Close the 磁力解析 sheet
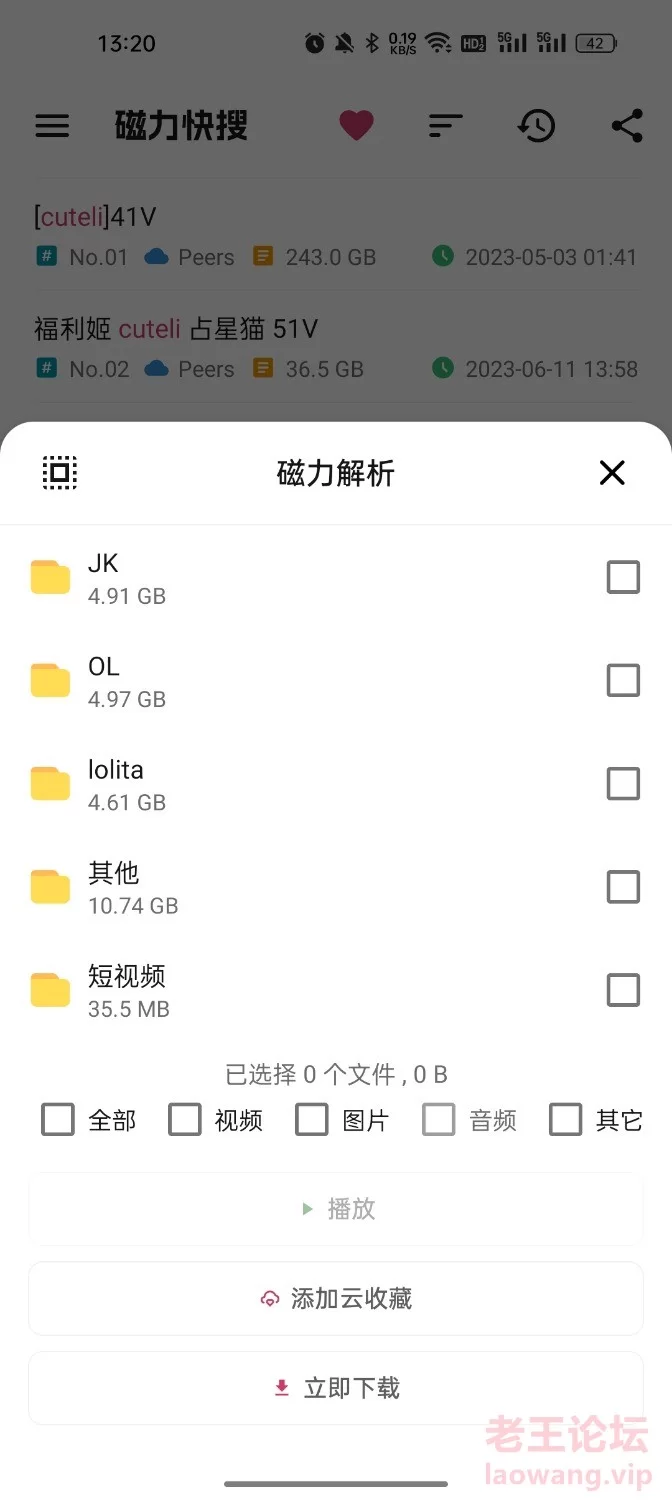Viewport: 672px width, 1500px height. coord(612,473)
